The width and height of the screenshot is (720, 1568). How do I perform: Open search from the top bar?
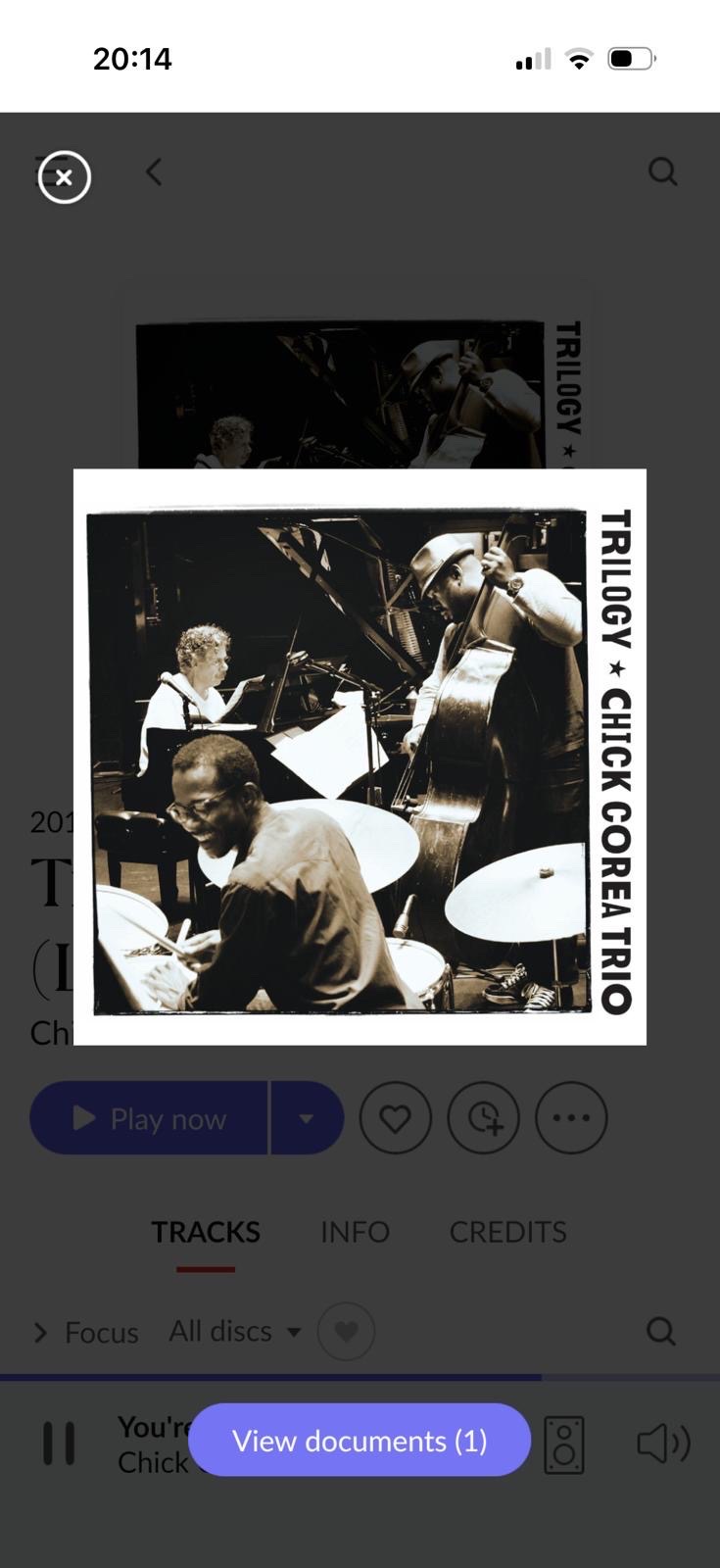point(663,172)
